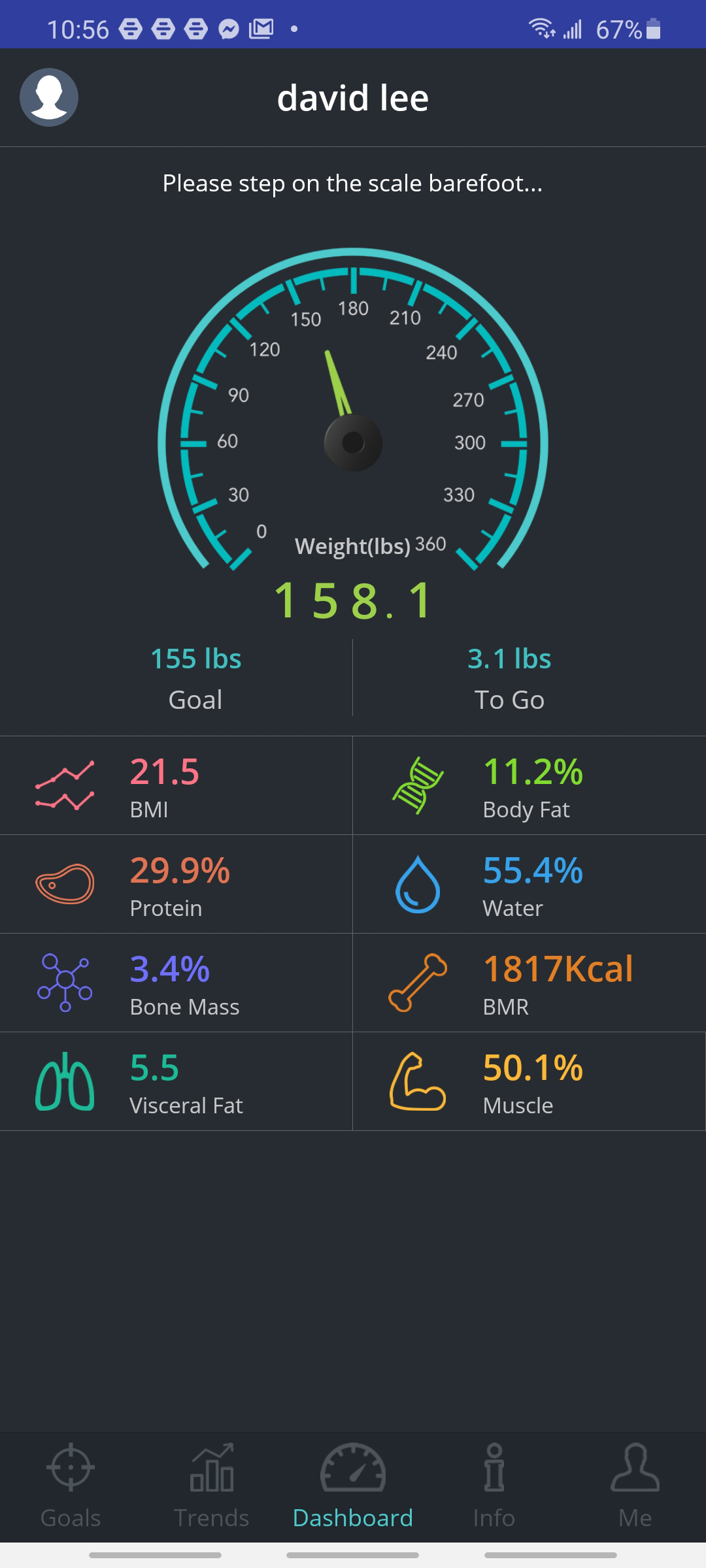The image size is (706, 1568).
Task: View Water percentage details
Action: (529, 884)
